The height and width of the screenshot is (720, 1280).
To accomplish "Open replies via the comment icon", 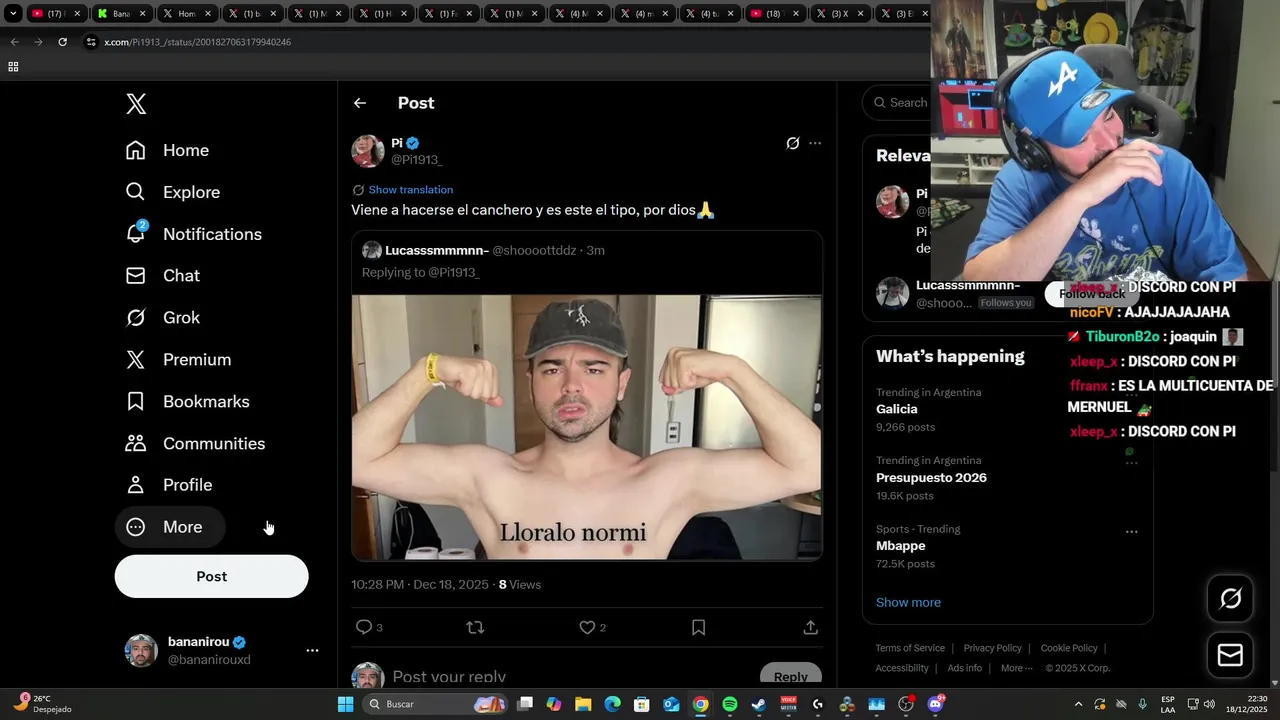I will click(364, 627).
